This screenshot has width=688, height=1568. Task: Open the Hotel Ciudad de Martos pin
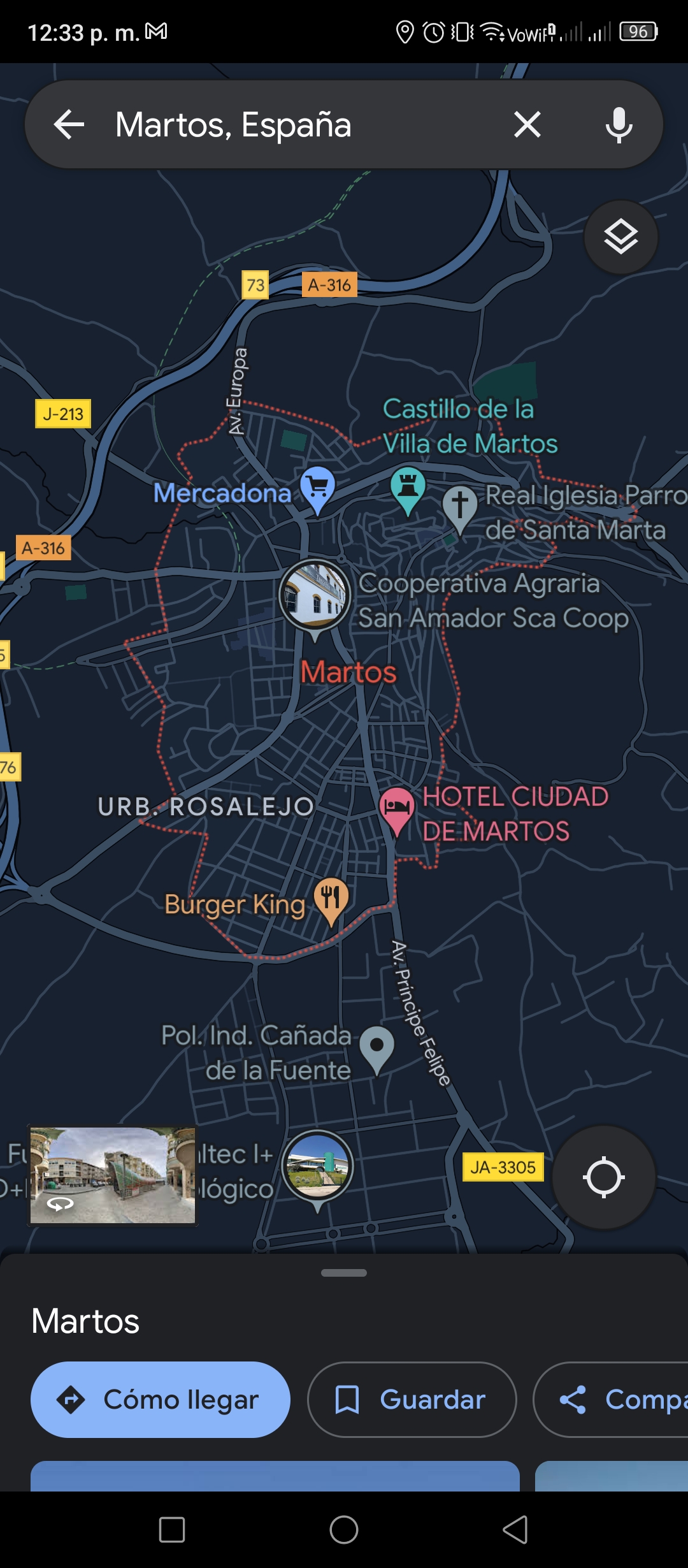point(397,809)
